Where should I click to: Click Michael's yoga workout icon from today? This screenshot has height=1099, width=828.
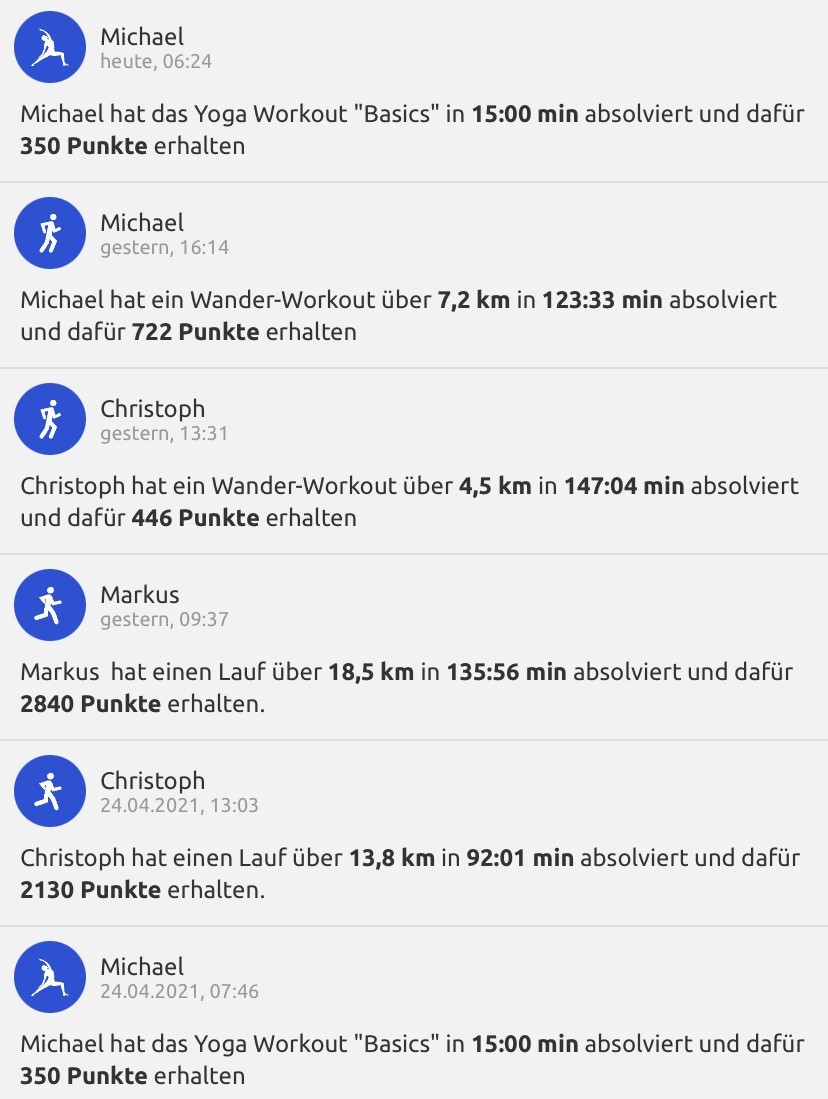pos(49,46)
